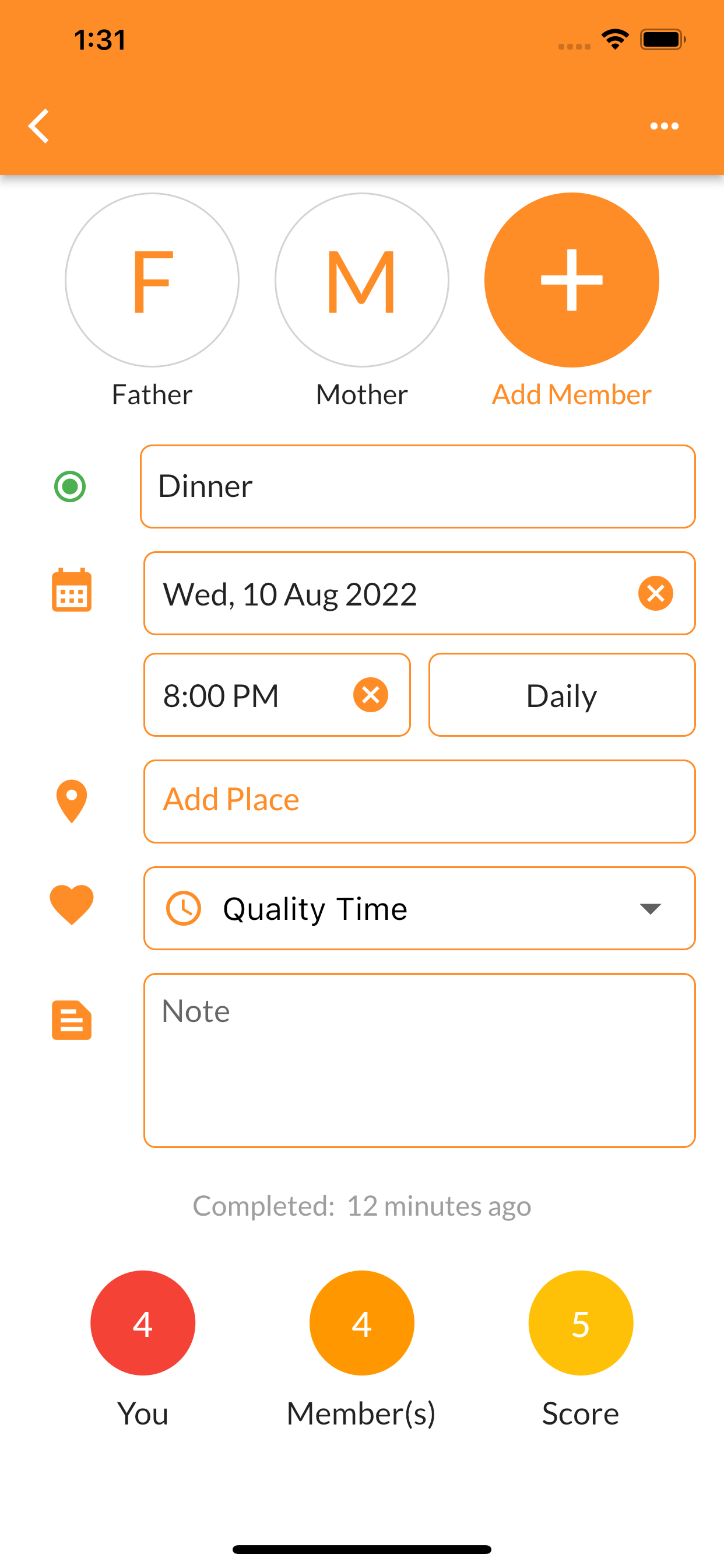
Task: Change the date Wed, 10 Aug 2022
Action: [x=389, y=593]
